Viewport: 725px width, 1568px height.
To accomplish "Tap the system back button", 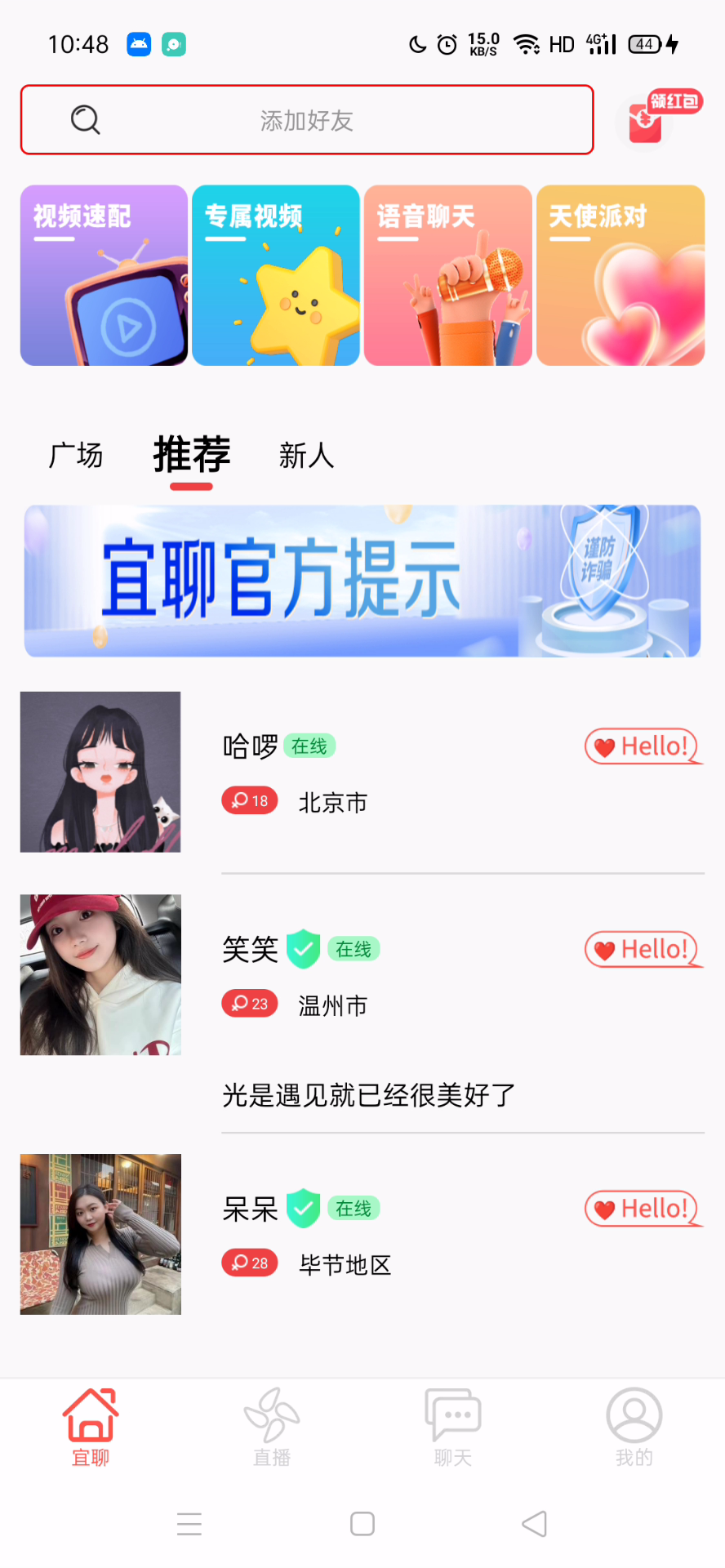I will tap(535, 1524).
